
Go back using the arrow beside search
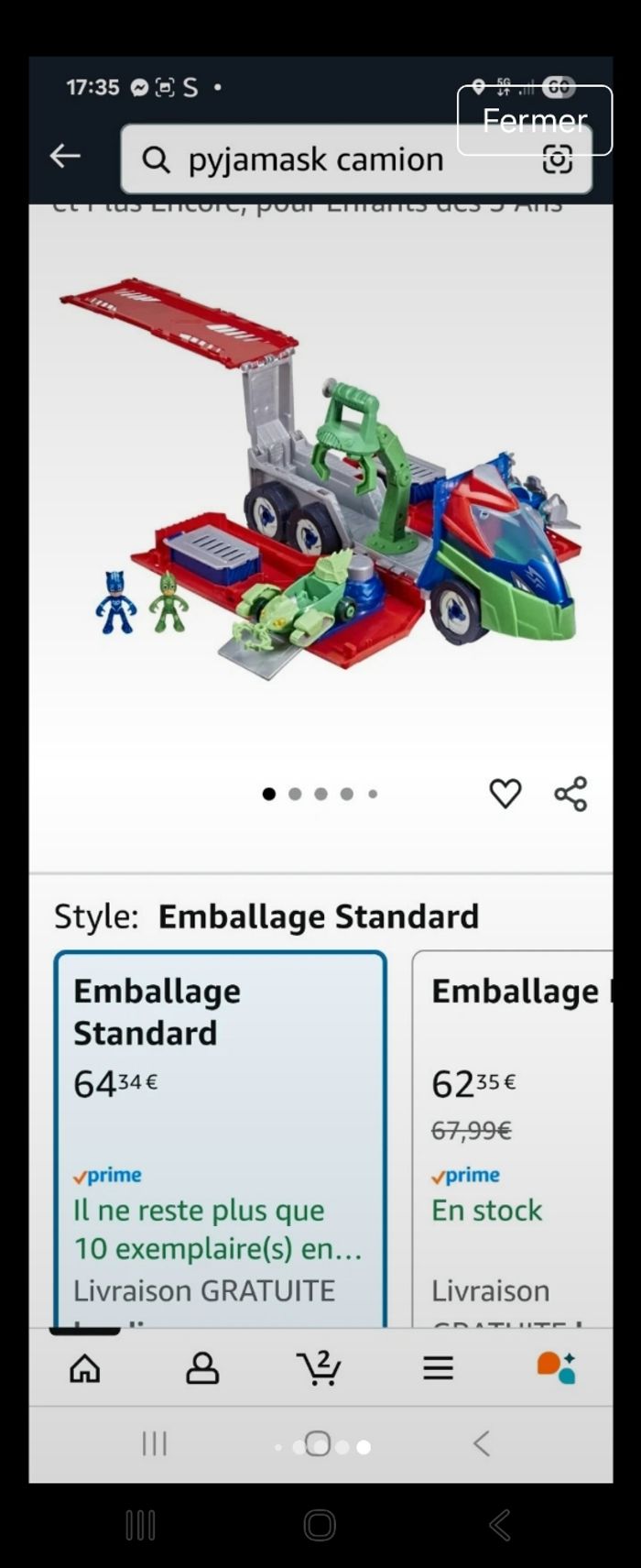click(65, 157)
